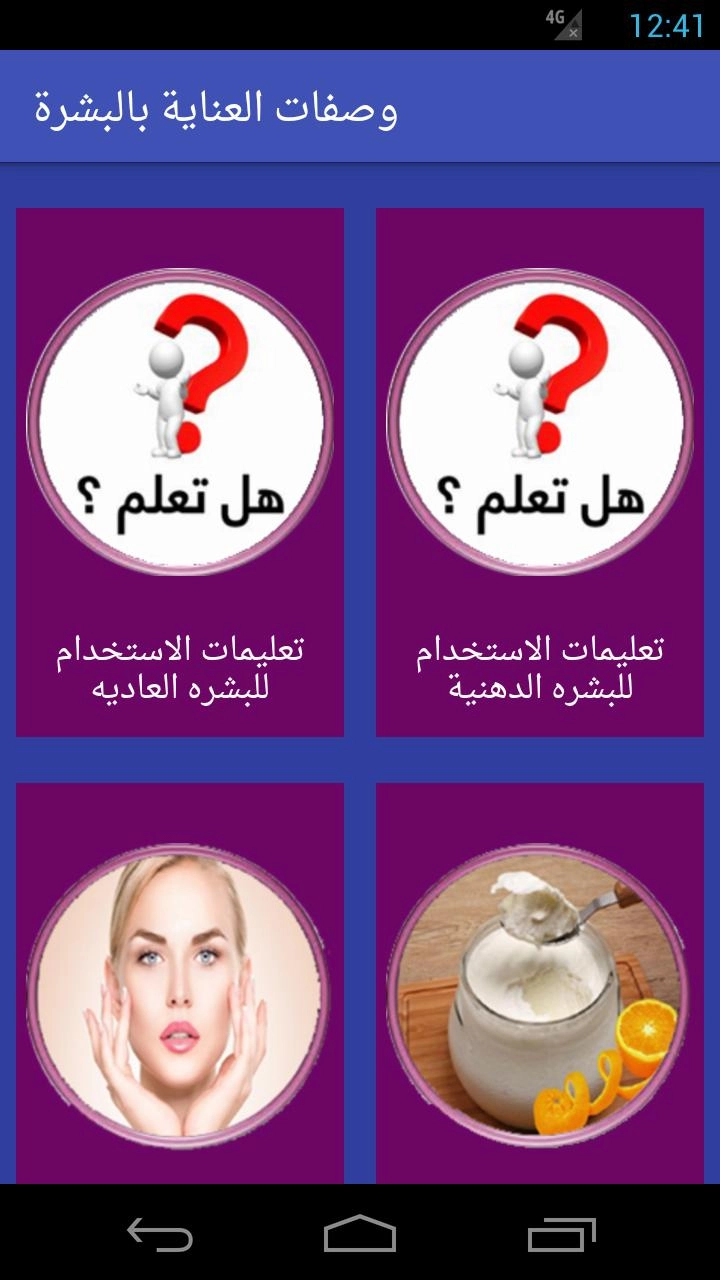The height and width of the screenshot is (1280, 720).
Task: Go back using the system back button
Action: tap(160, 1234)
